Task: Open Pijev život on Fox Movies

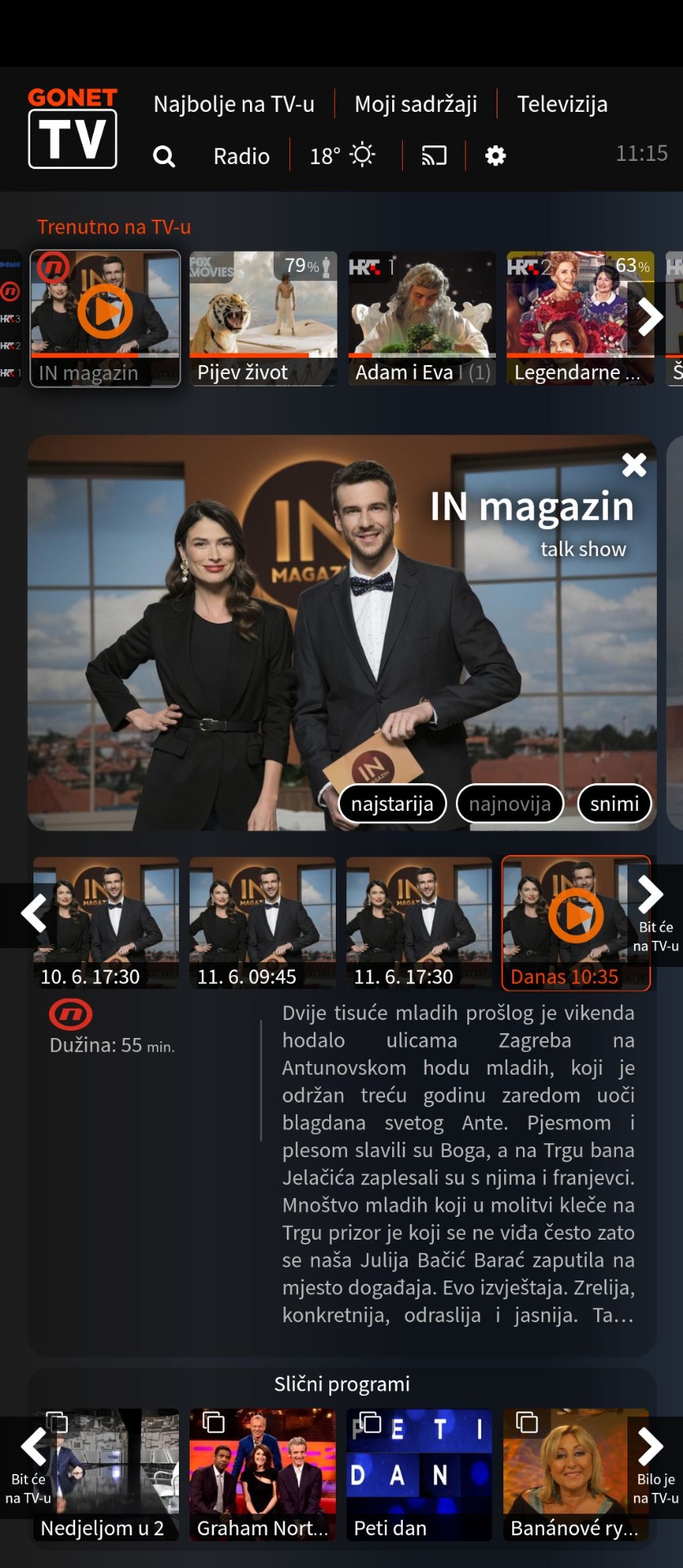Action: (x=263, y=318)
